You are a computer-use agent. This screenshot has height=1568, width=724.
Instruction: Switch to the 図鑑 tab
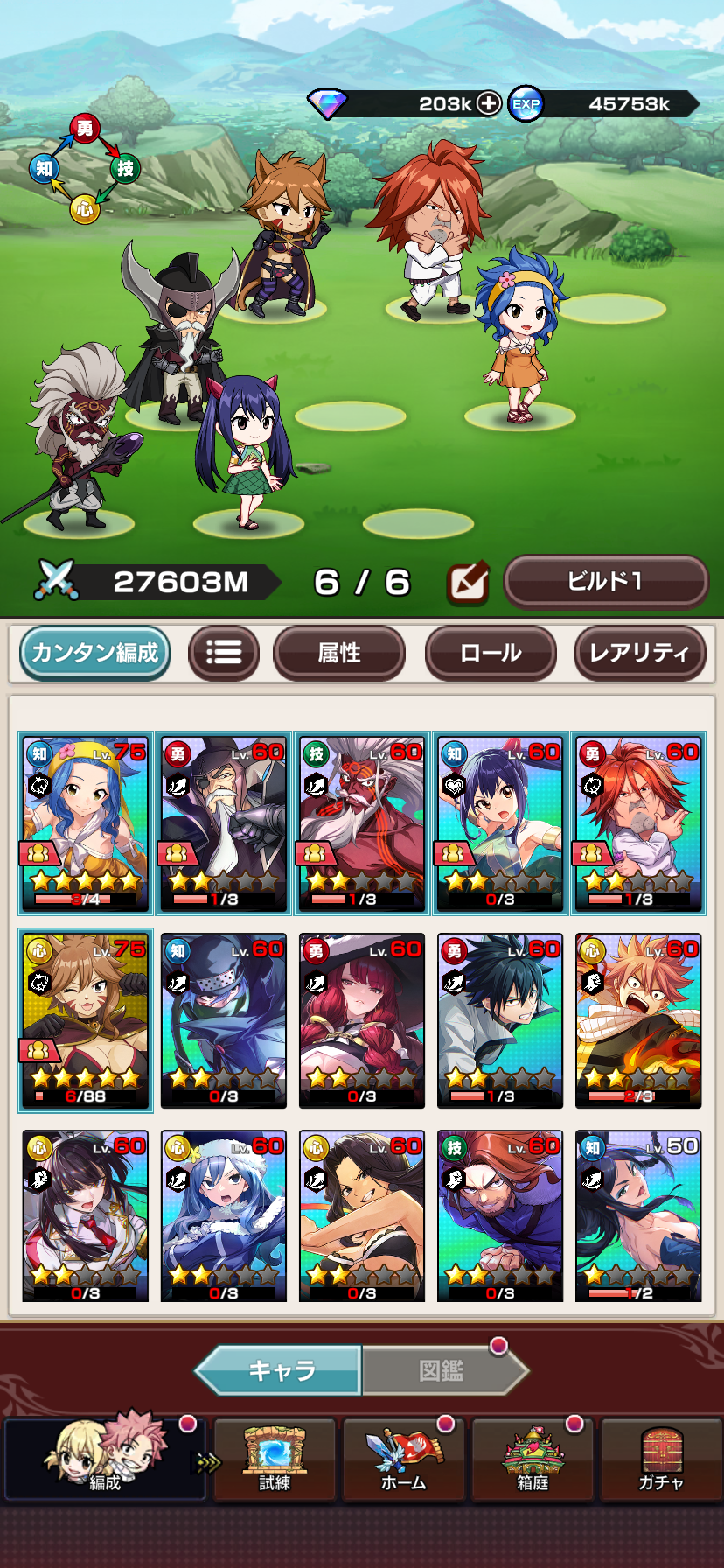(442, 1370)
